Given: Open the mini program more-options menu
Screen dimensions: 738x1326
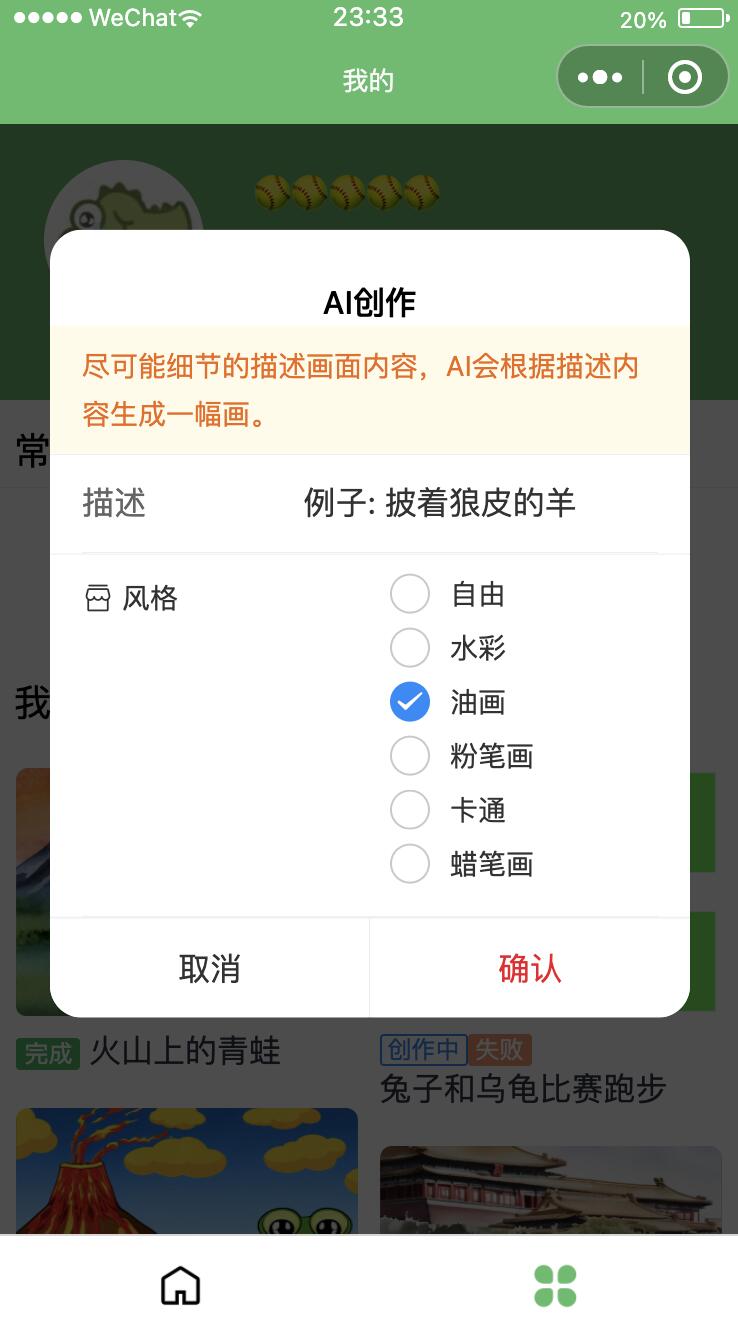Looking at the screenshot, I should (600, 77).
